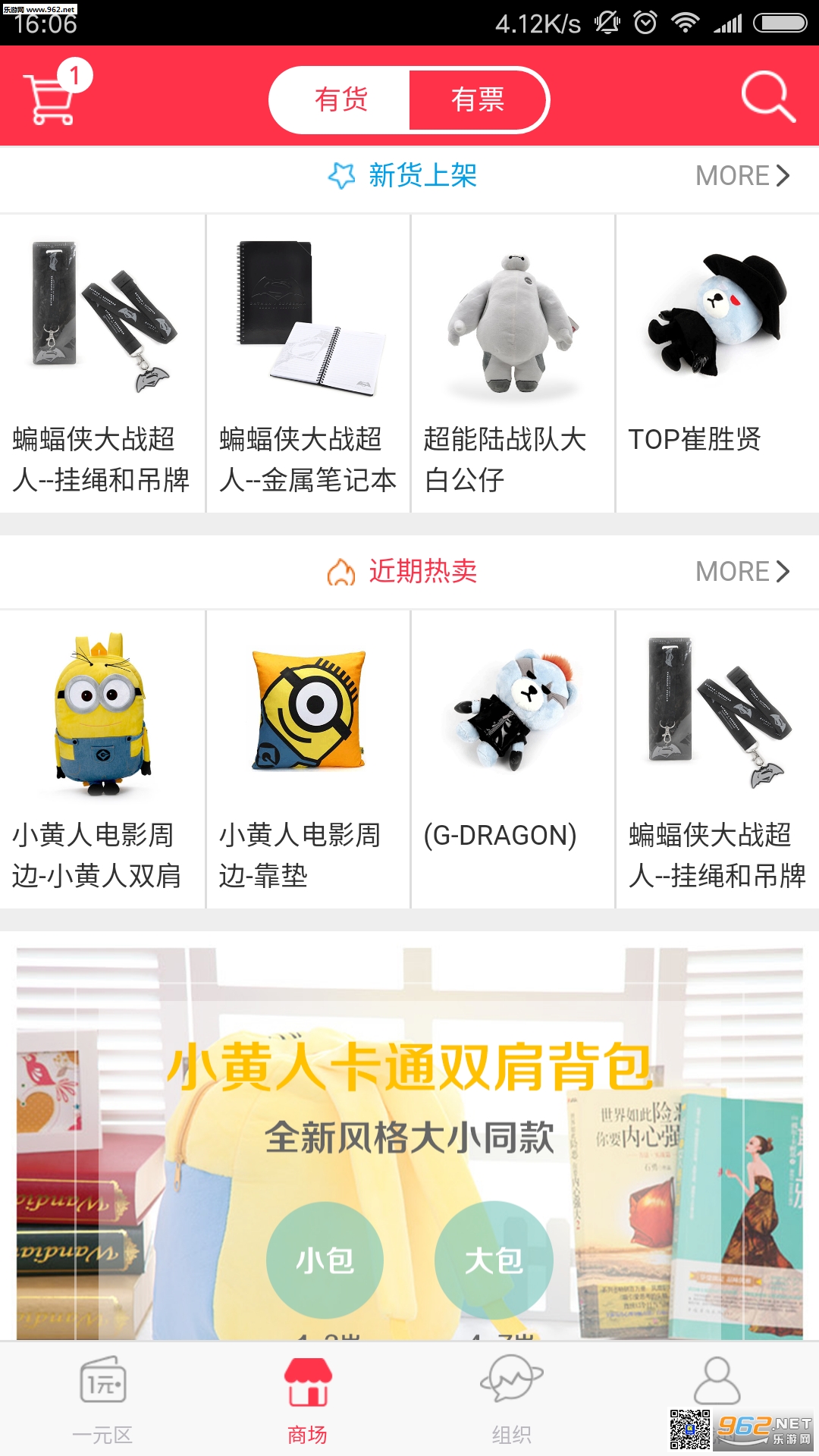Select the 有票 segment
The height and width of the screenshot is (1456, 819).
point(477,99)
